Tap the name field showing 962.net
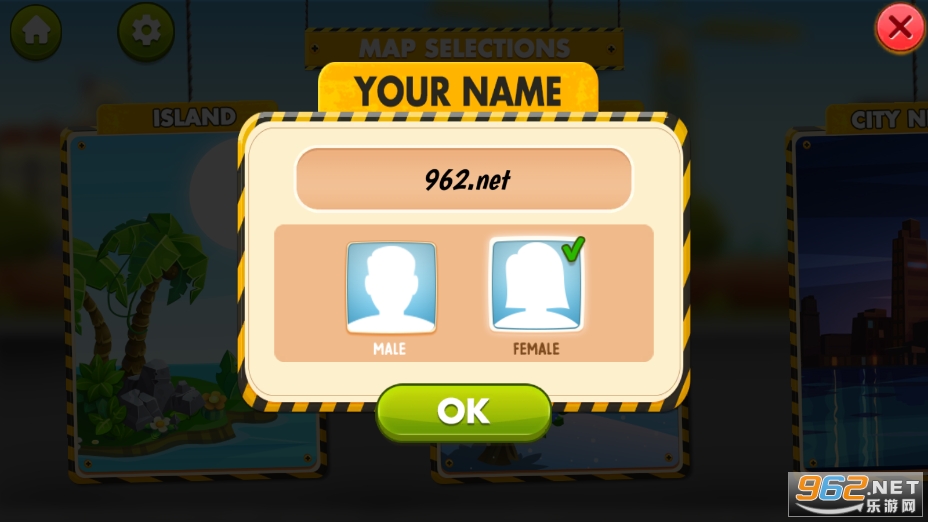The image size is (928, 522). pos(463,179)
